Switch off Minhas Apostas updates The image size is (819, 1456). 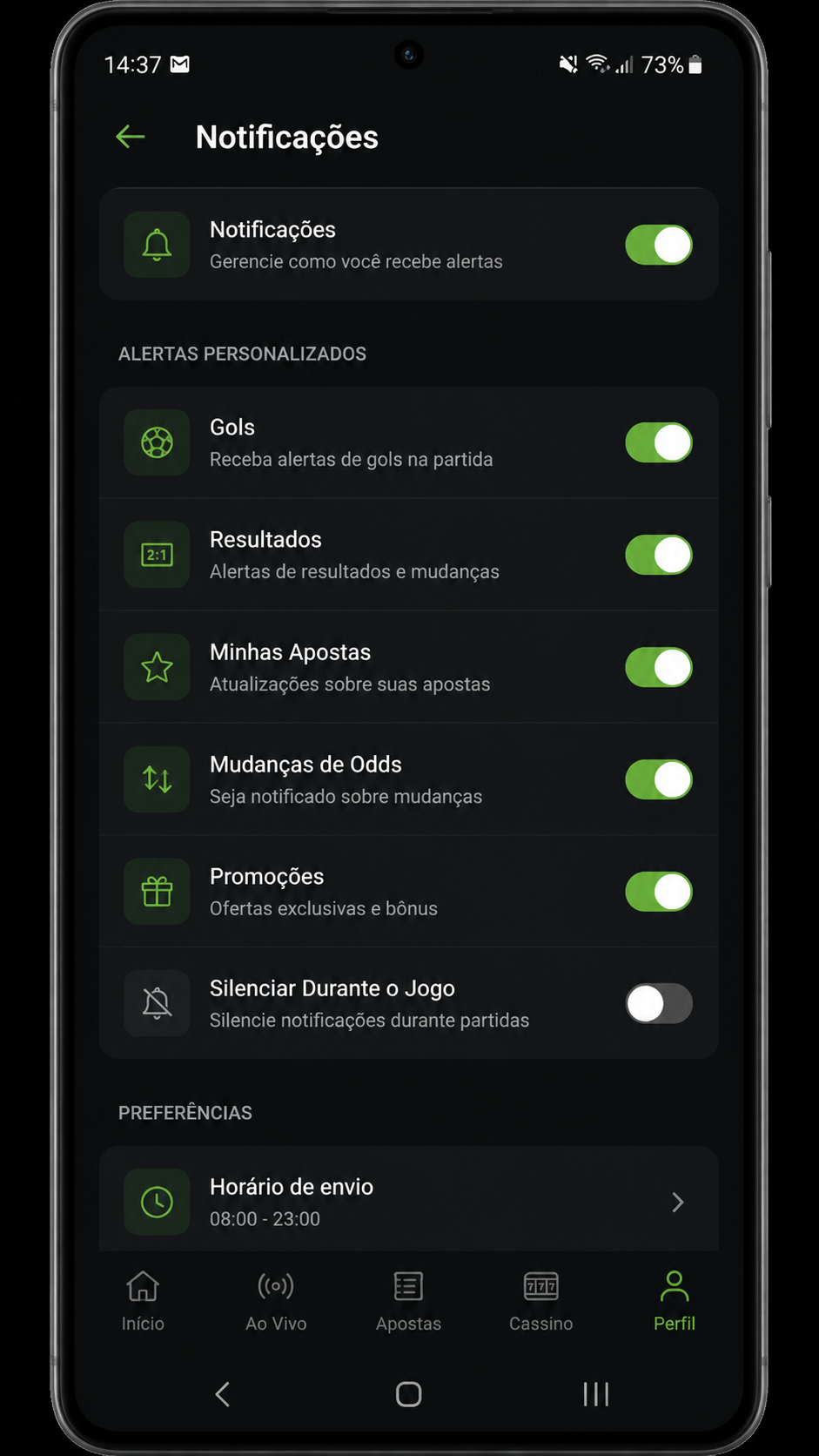[x=659, y=667]
